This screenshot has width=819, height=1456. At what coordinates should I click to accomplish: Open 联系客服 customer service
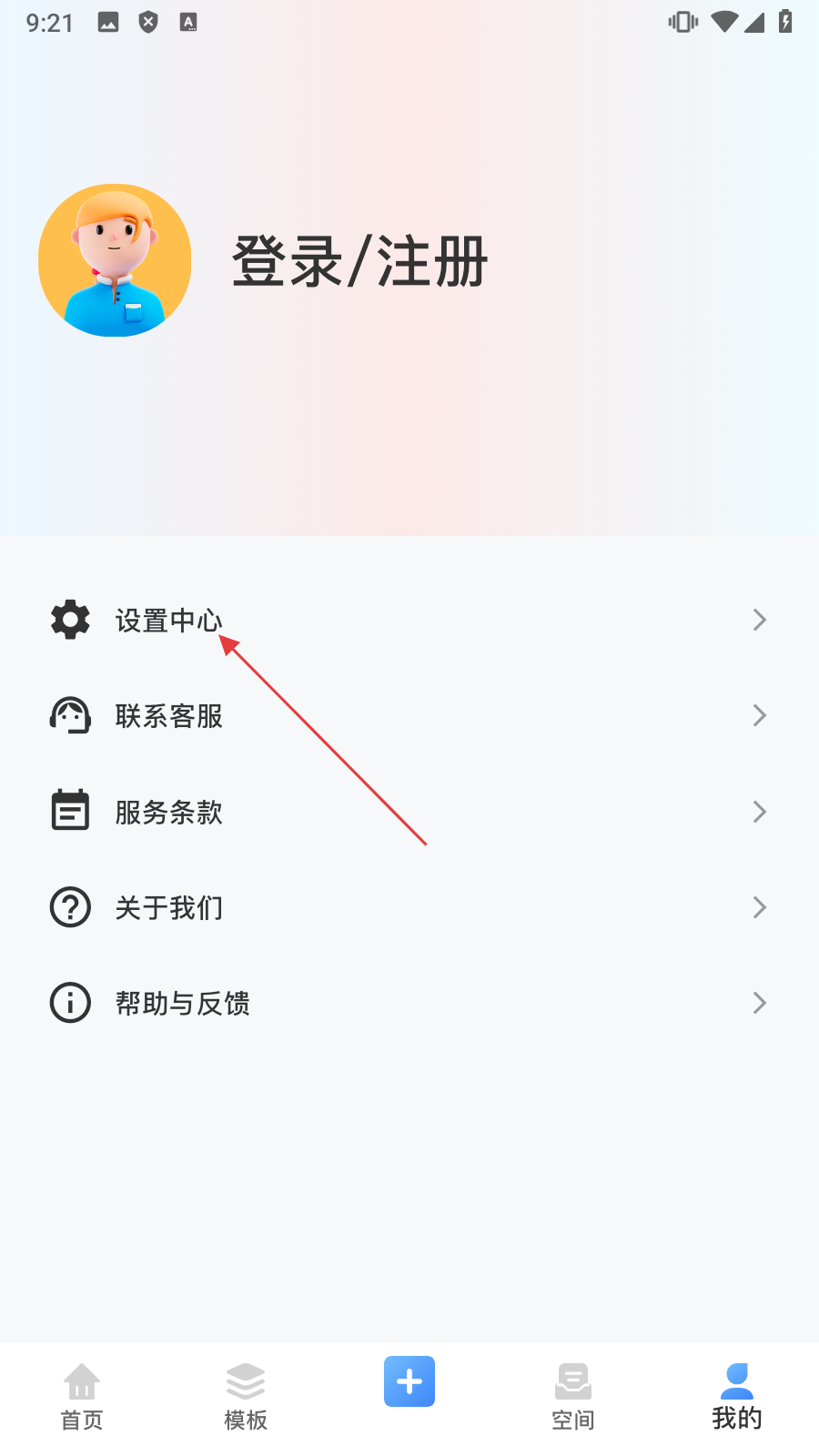tap(409, 716)
